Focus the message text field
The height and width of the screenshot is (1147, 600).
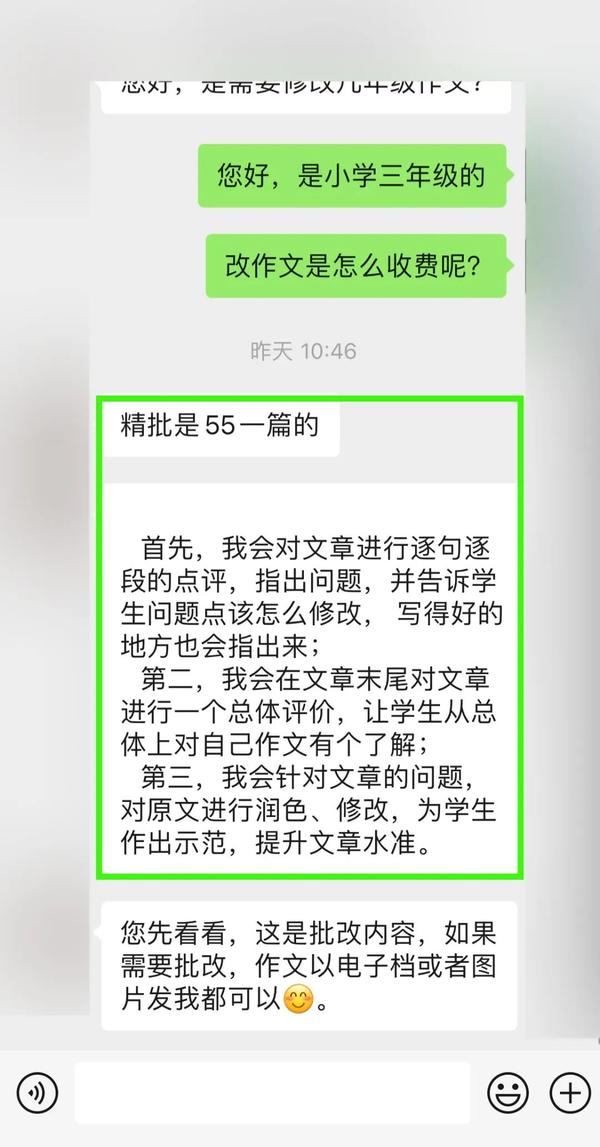[272, 1092]
